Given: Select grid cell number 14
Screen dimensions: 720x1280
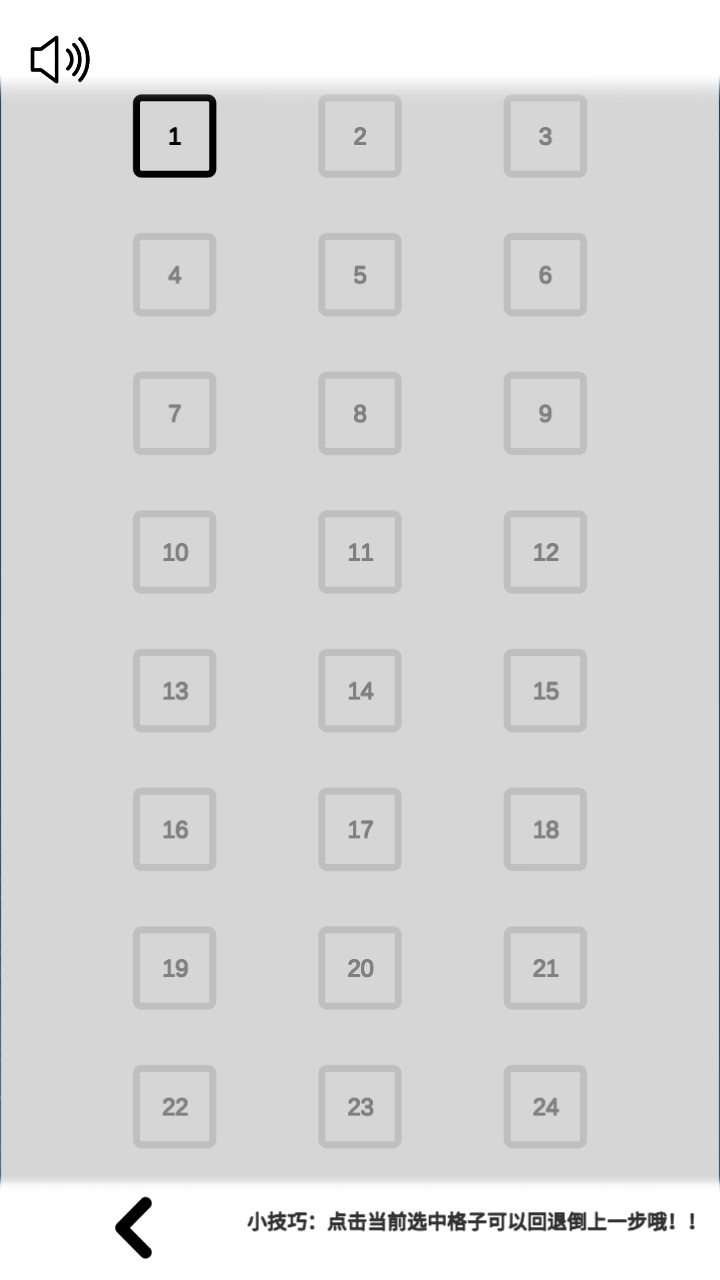Looking at the screenshot, I should click(x=359, y=691).
